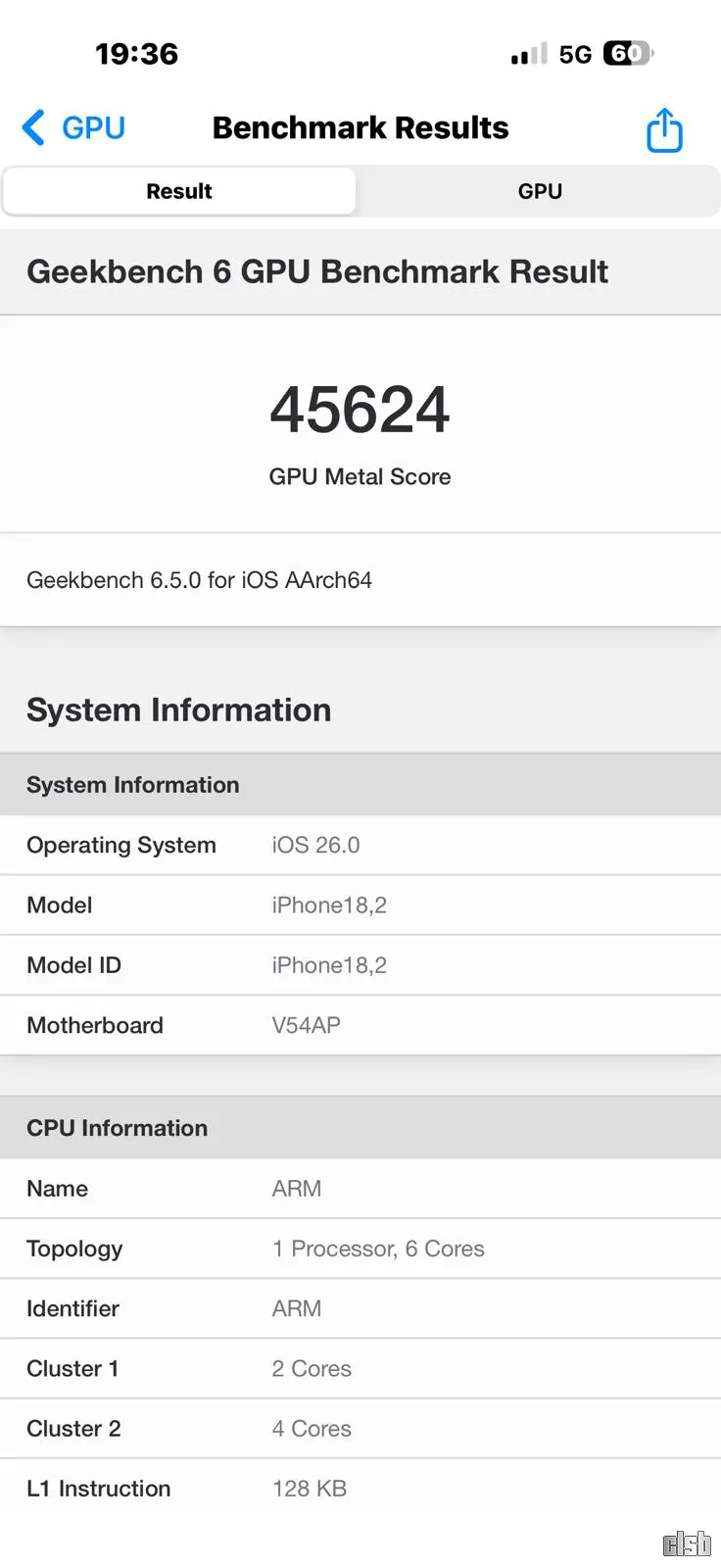The height and width of the screenshot is (1568, 721).
Task: Go back to the GPU screen
Action: pos(73,128)
